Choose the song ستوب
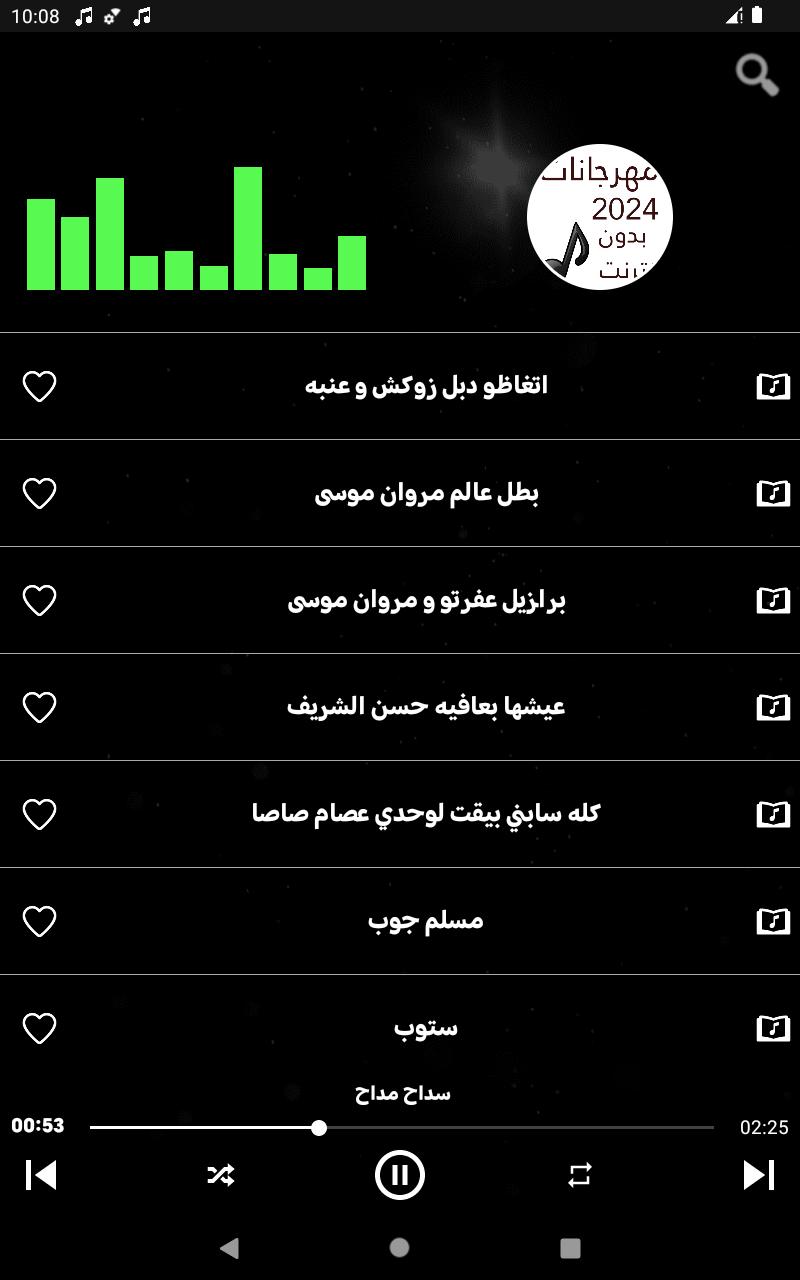Viewport: 800px width, 1280px height. coord(426,1028)
